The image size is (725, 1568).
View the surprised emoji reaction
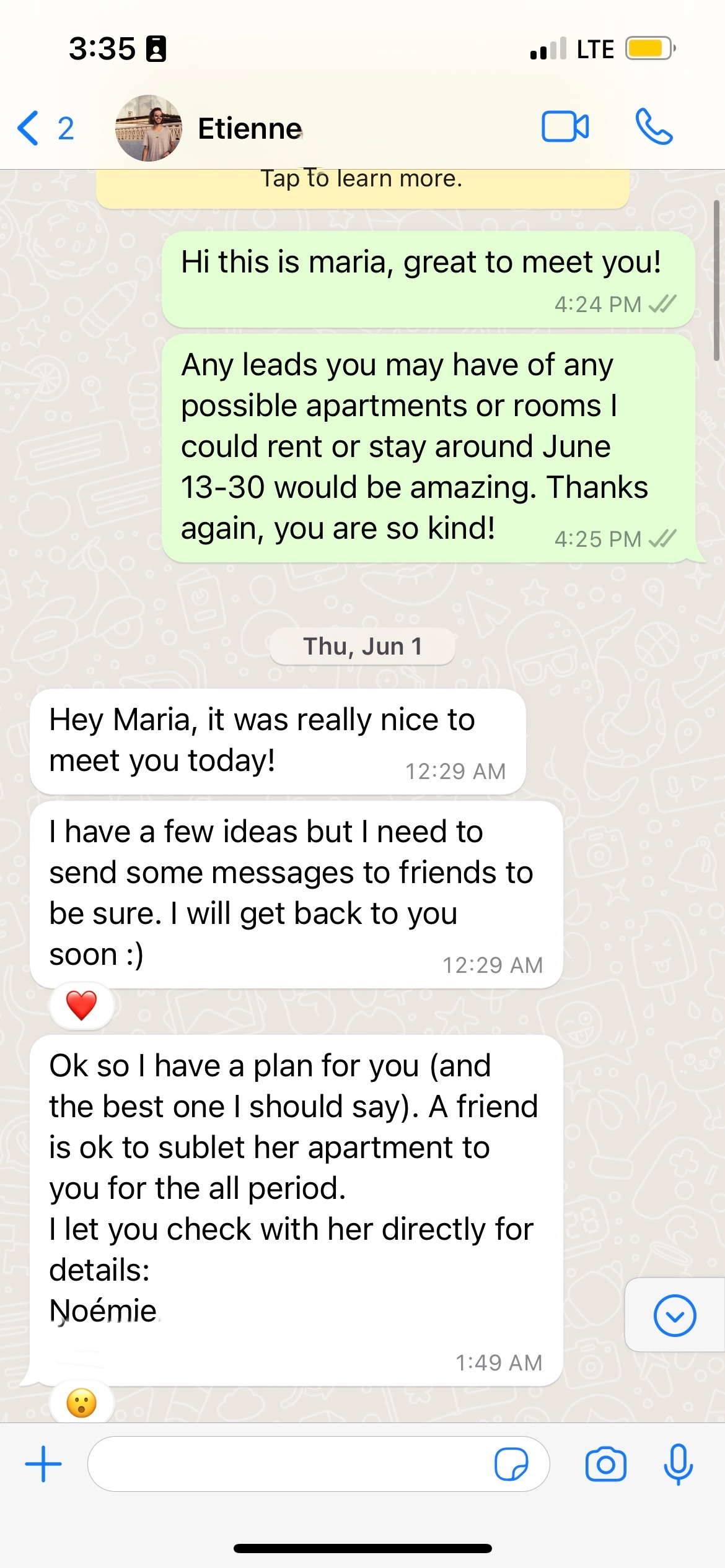(x=81, y=1403)
